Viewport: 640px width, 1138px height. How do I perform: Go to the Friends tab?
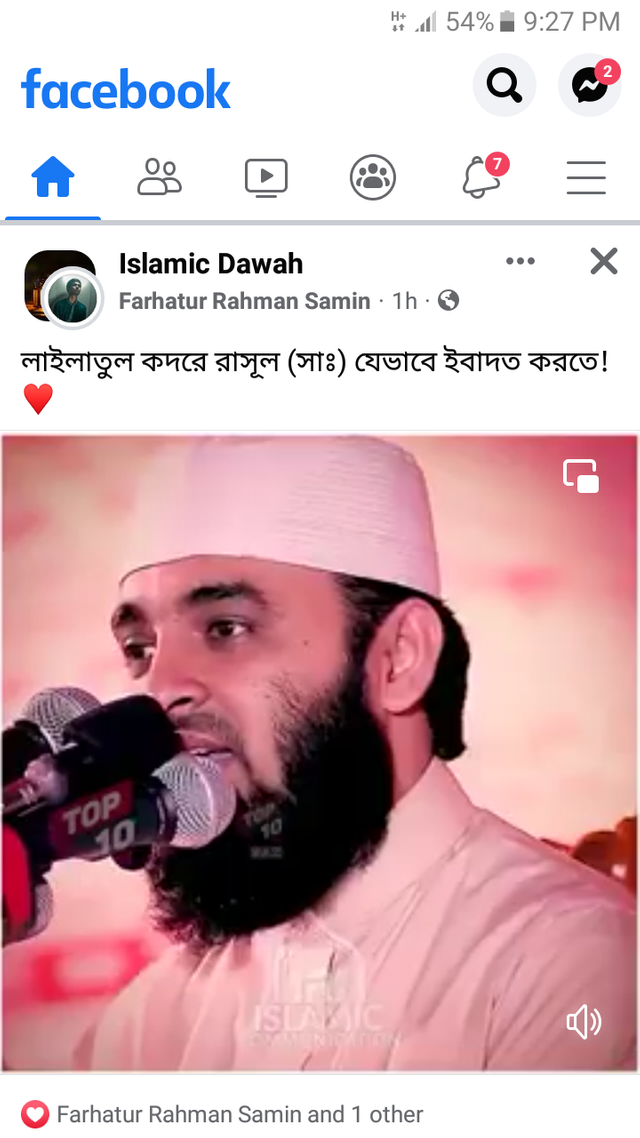(x=159, y=178)
